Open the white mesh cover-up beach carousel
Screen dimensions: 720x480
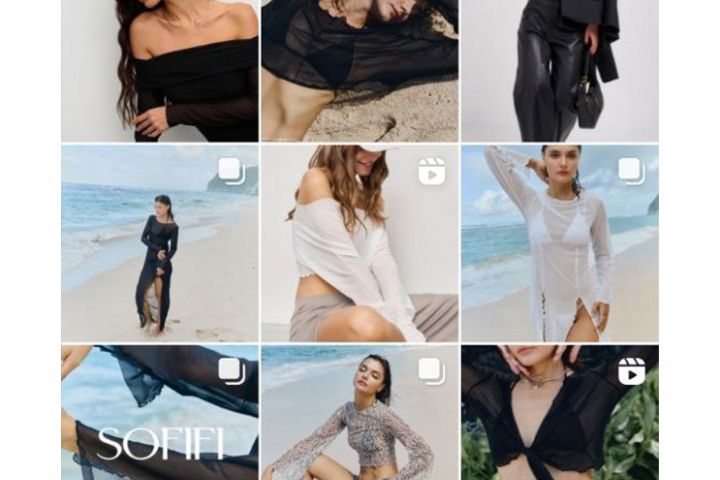point(560,244)
